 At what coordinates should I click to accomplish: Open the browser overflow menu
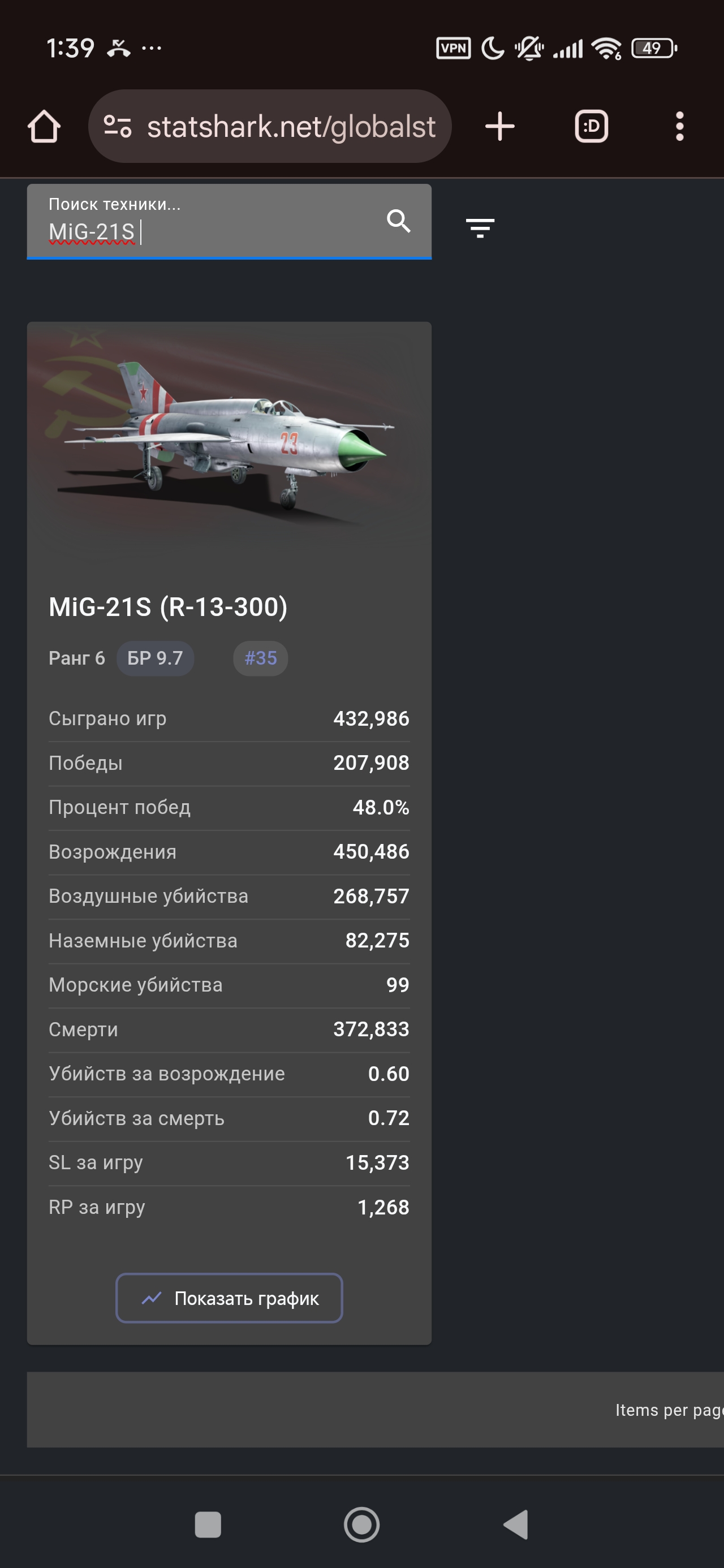679,127
